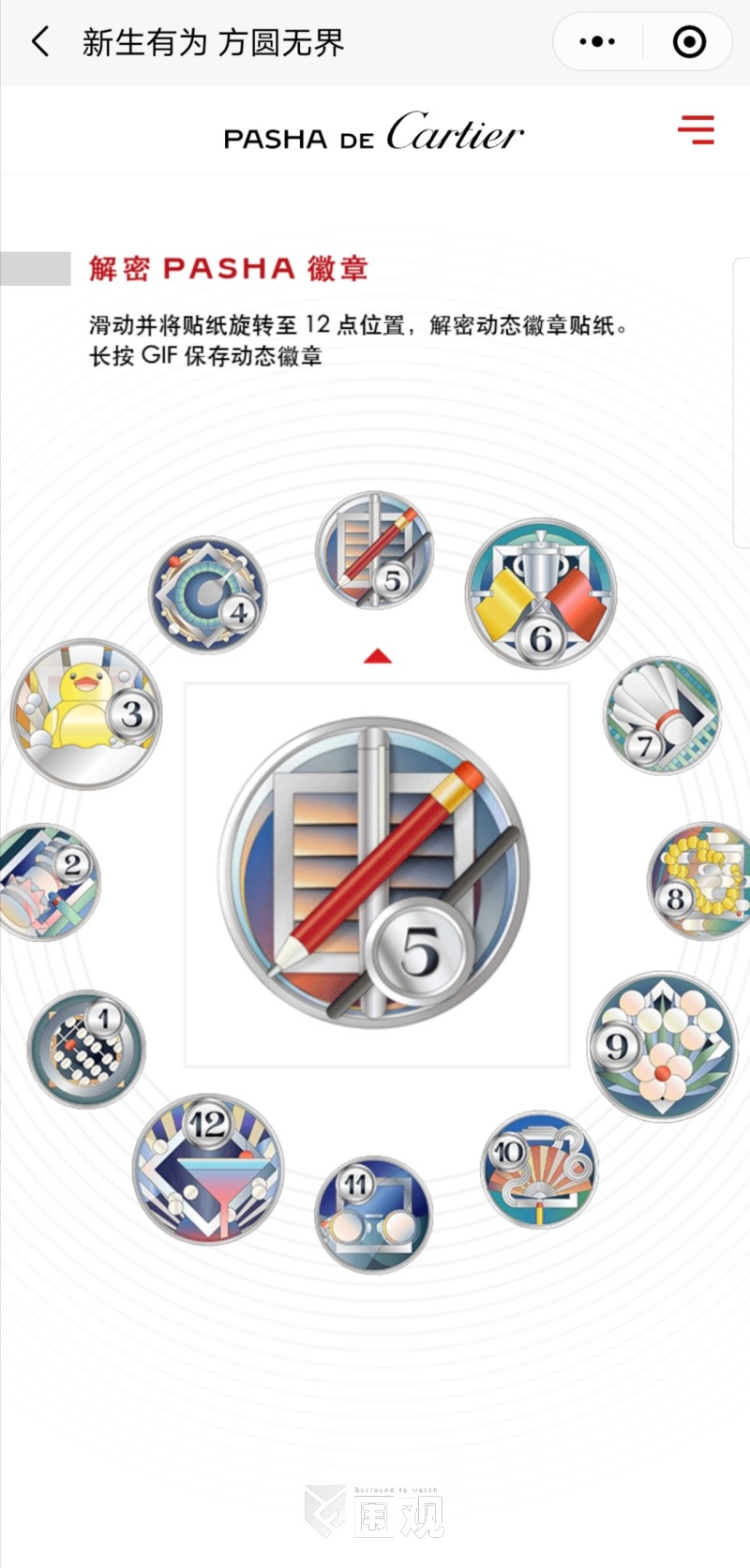Select the fan badge number 10
This screenshot has height=1568, width=750.
coord(539,1170)
